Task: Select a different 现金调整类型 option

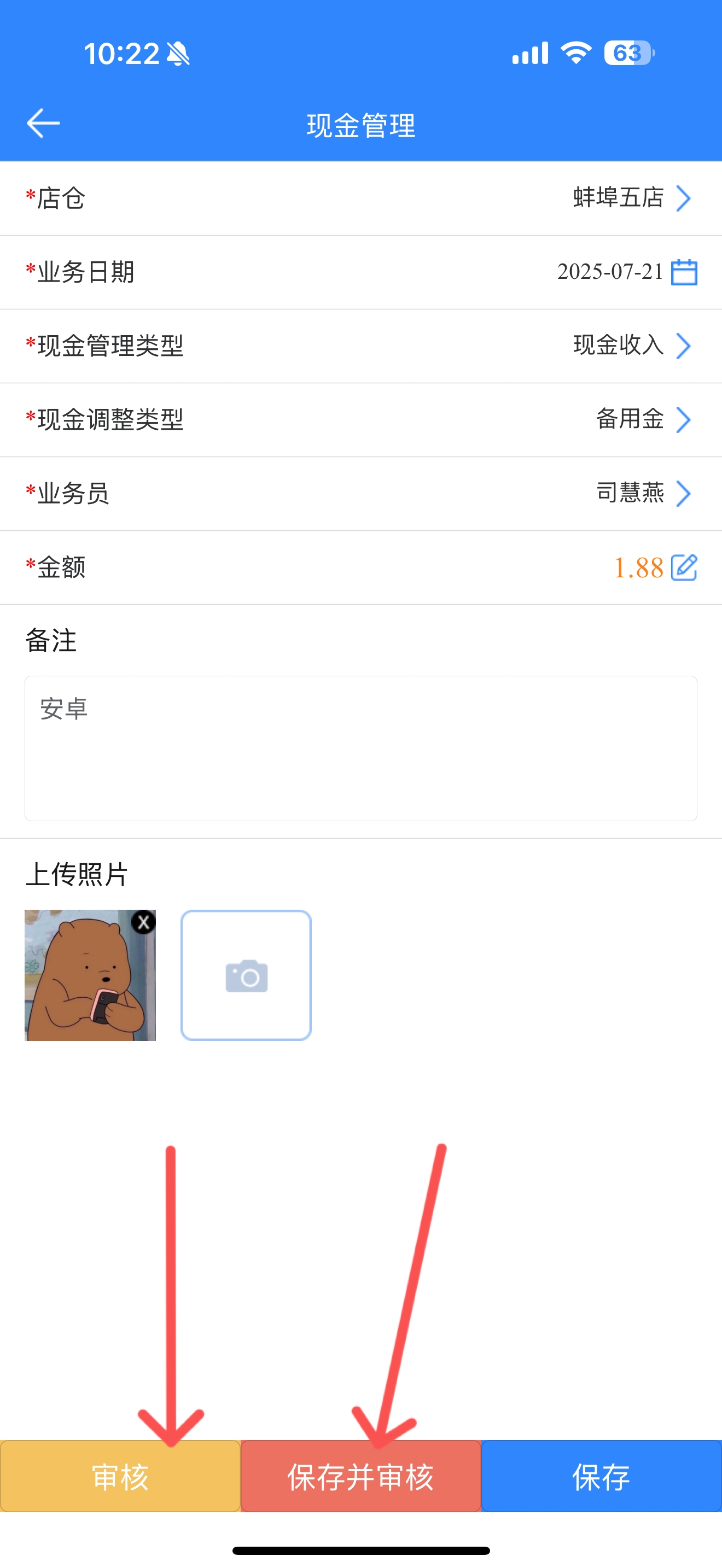Action: pos(361,420)
